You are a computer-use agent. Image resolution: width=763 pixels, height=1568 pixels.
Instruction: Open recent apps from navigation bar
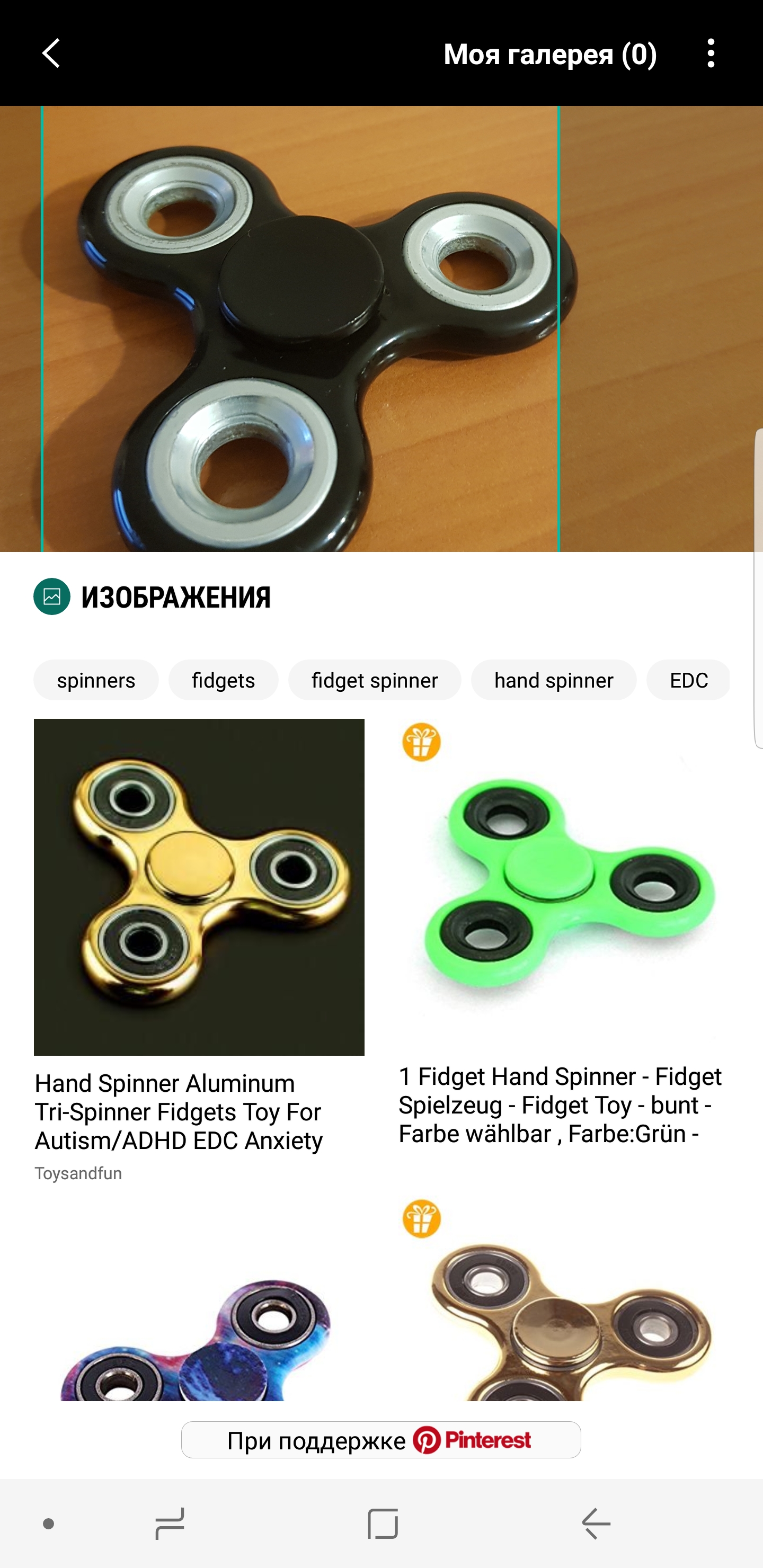tap(170, 1524)
